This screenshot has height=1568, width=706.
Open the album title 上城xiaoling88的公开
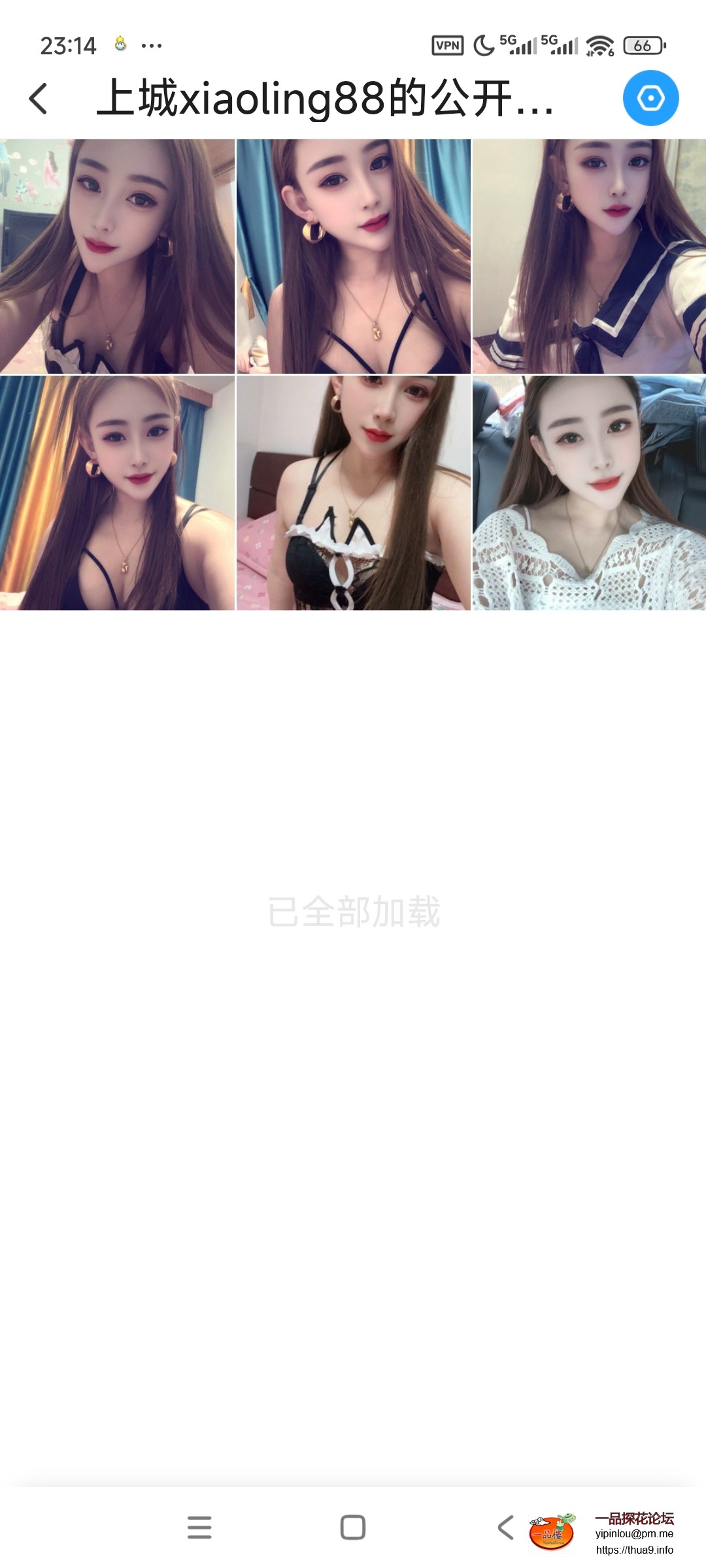[x=327, y=99]
